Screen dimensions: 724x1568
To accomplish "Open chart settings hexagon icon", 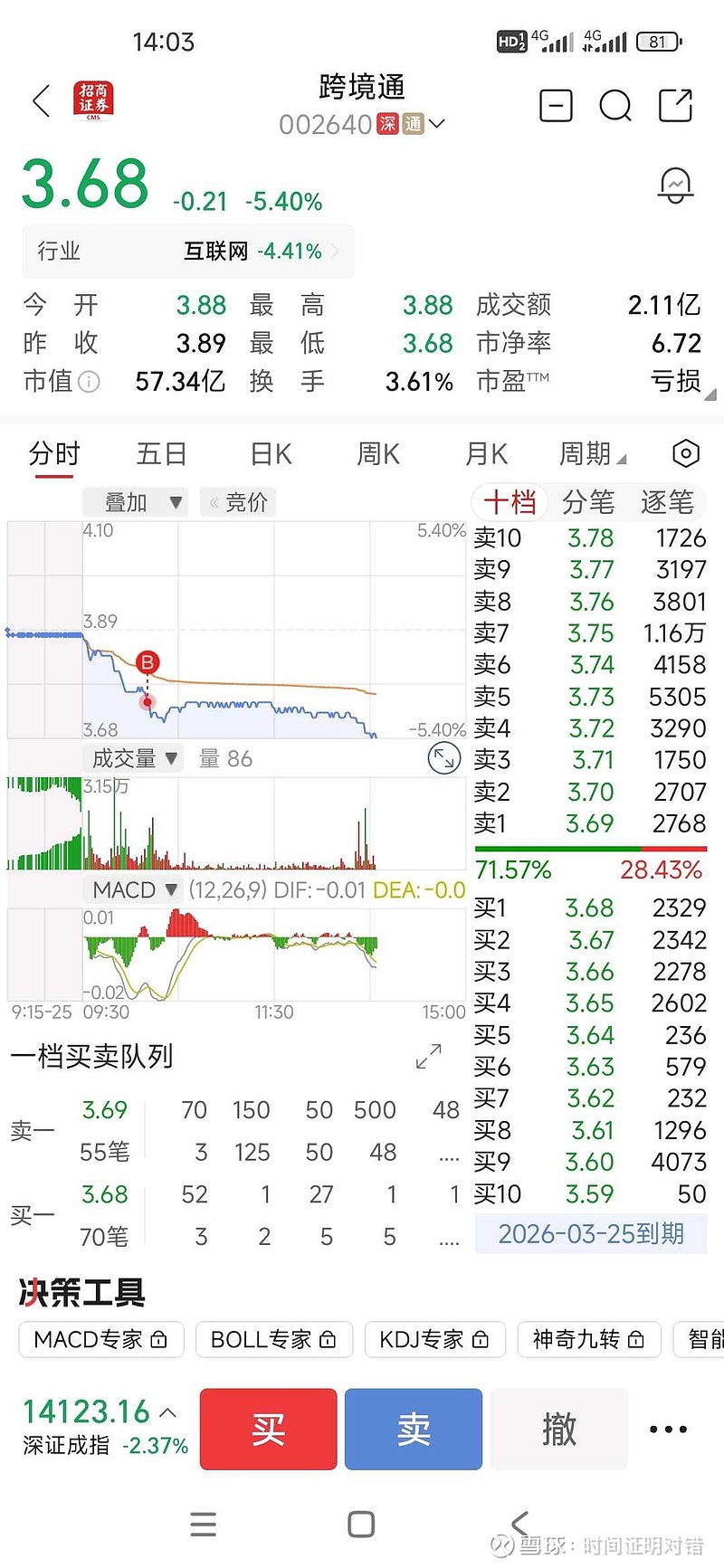I will tap(686, 453).
